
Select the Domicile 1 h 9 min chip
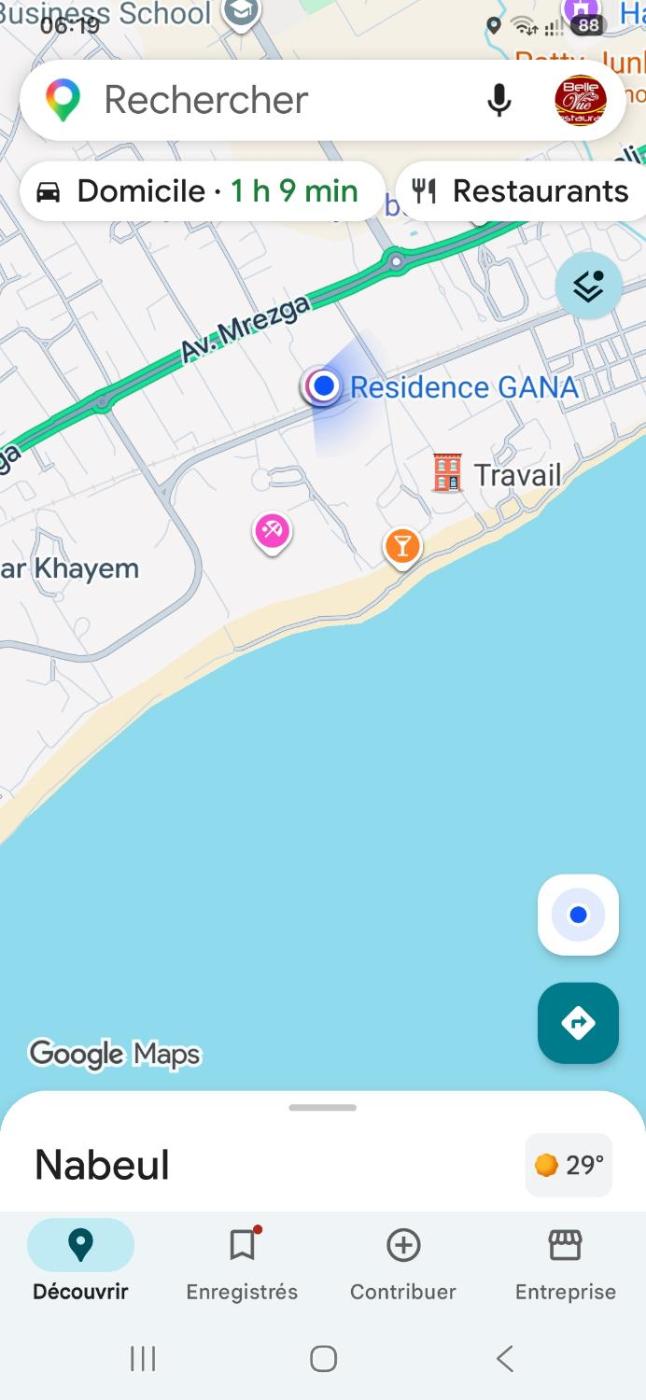point(202,191)
